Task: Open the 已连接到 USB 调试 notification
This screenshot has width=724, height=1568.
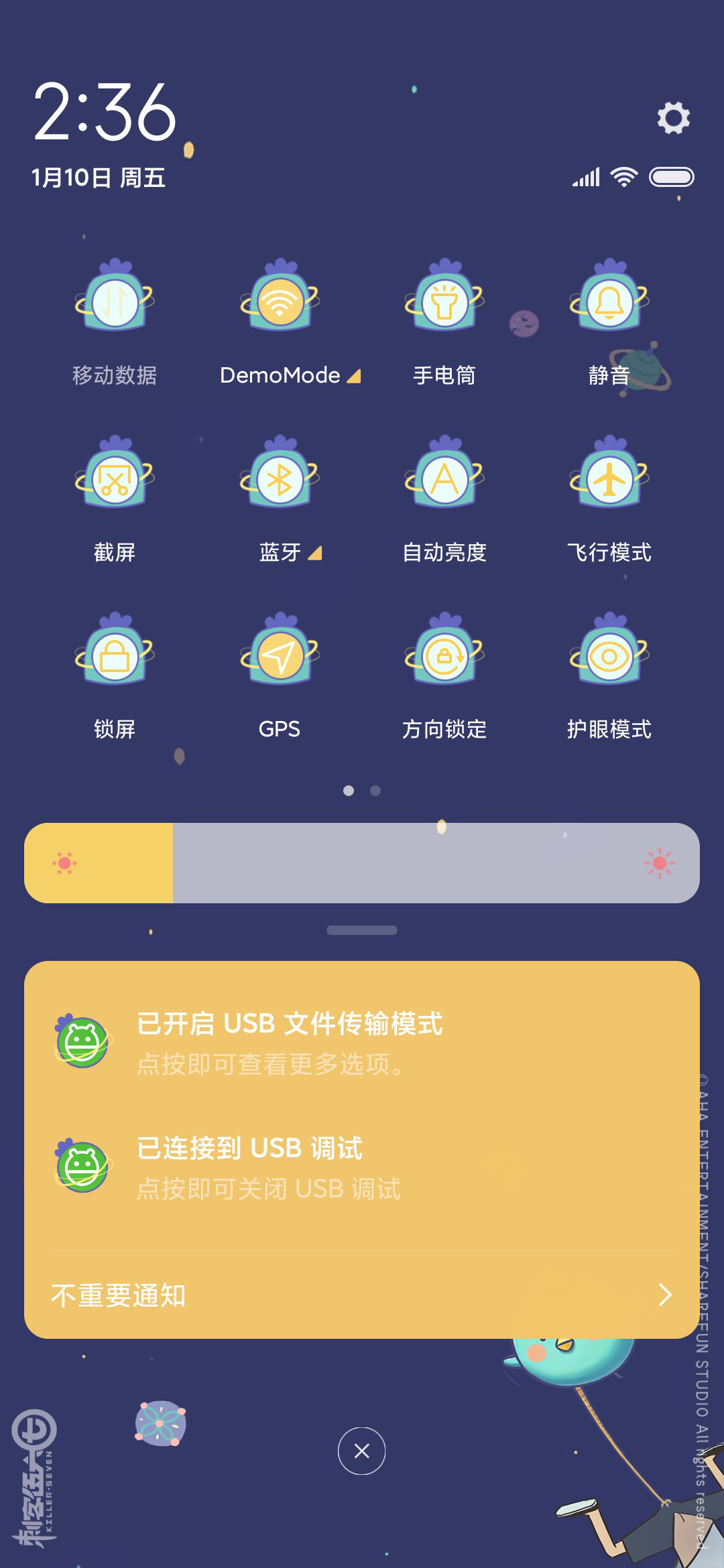Action: click(x=362, y=1167)
